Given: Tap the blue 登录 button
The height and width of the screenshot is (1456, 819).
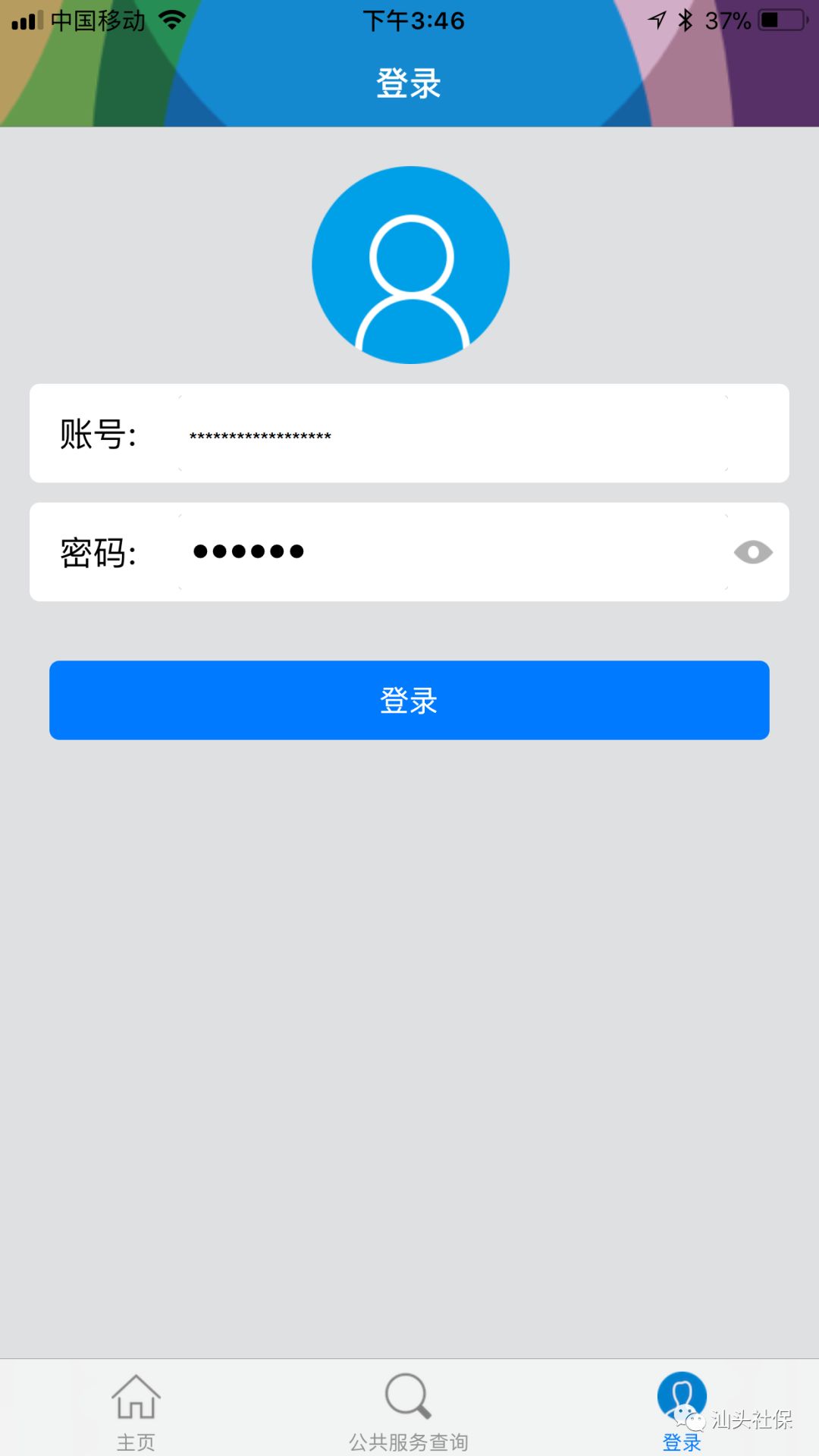Looking at the screenshot, I should [x=409, y=700].
